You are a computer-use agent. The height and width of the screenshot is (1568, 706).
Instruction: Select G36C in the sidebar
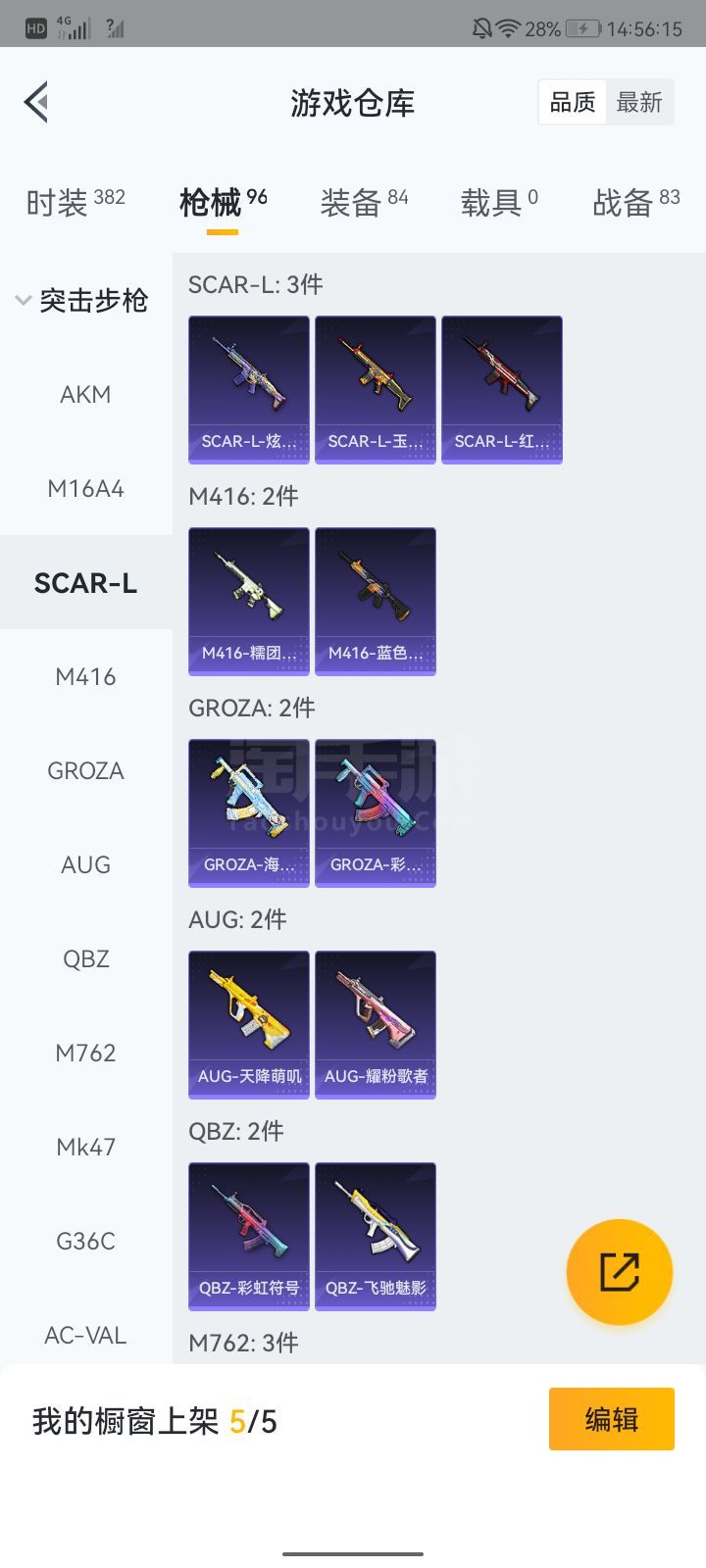coord(85,1242)
